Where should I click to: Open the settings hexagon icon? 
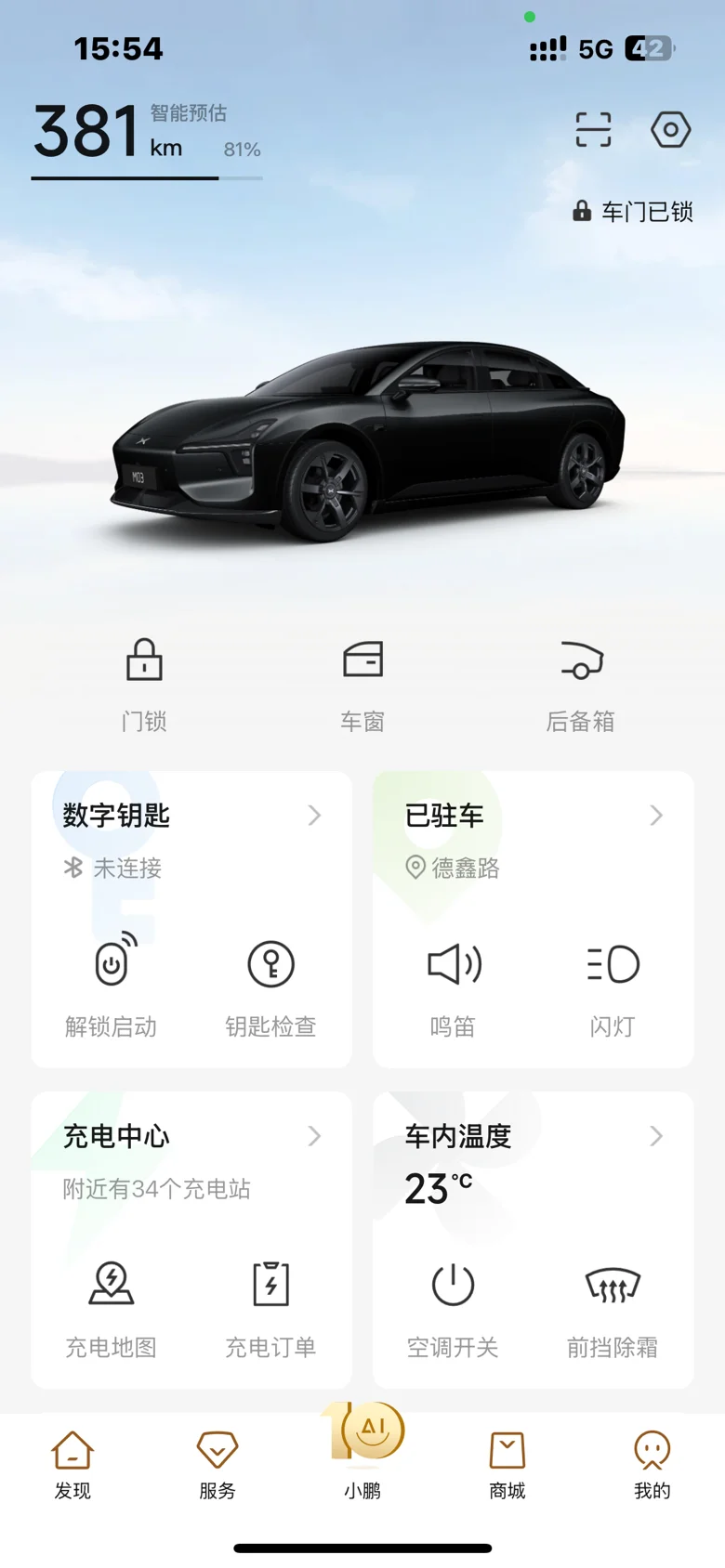pyautogui.click(x=670, y=130)
